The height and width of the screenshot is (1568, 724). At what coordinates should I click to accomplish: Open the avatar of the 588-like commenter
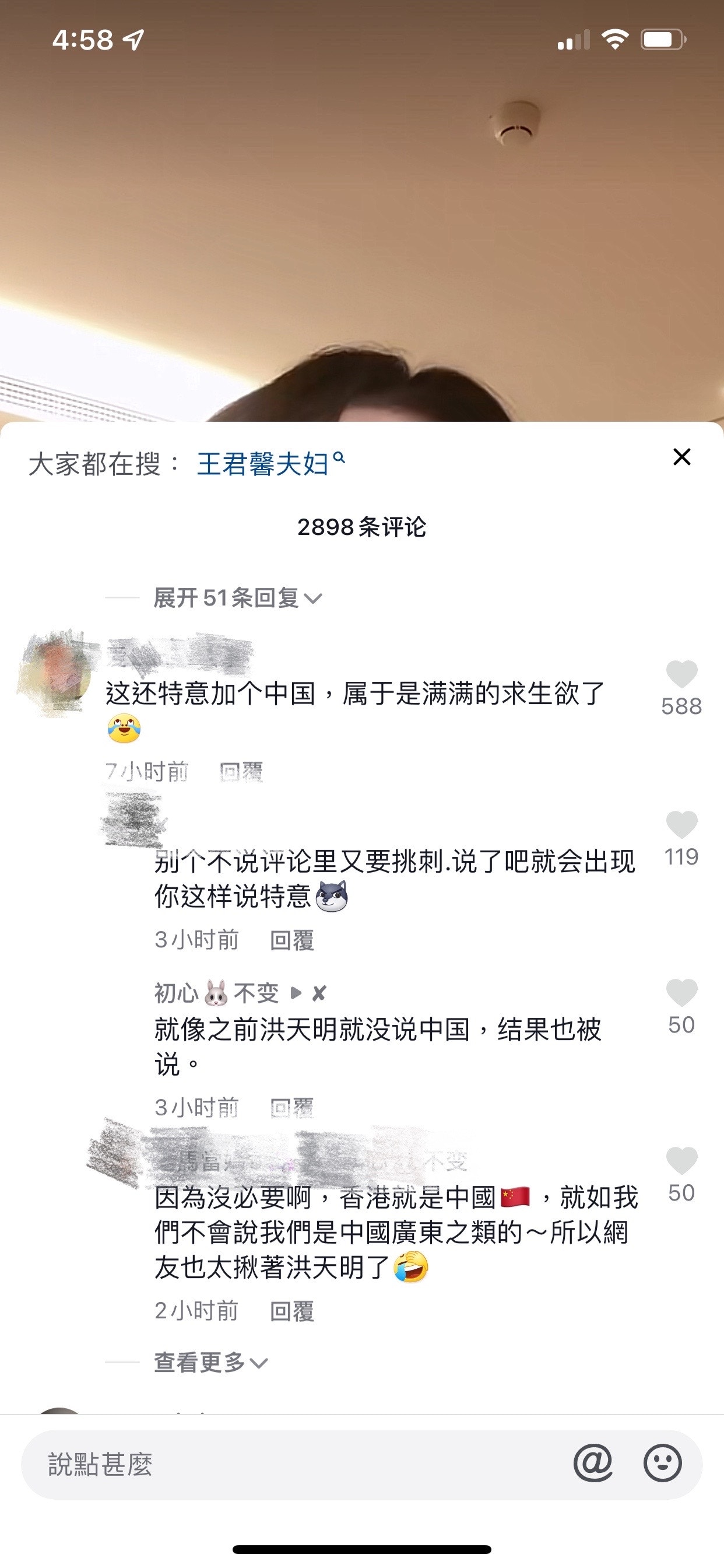56,673
